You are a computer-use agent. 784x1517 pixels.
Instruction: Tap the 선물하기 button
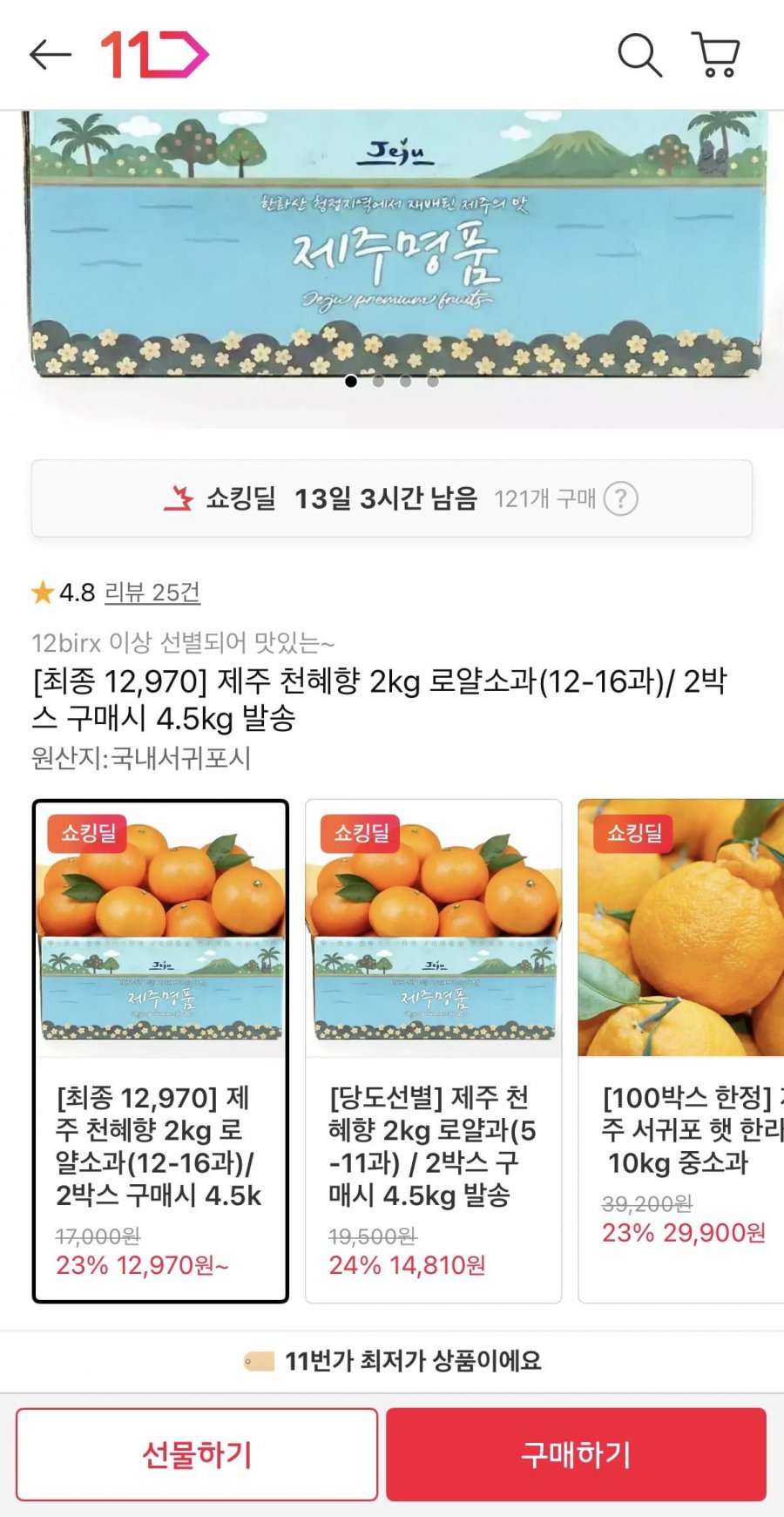pyautogui.click(x=197, y=1453)
